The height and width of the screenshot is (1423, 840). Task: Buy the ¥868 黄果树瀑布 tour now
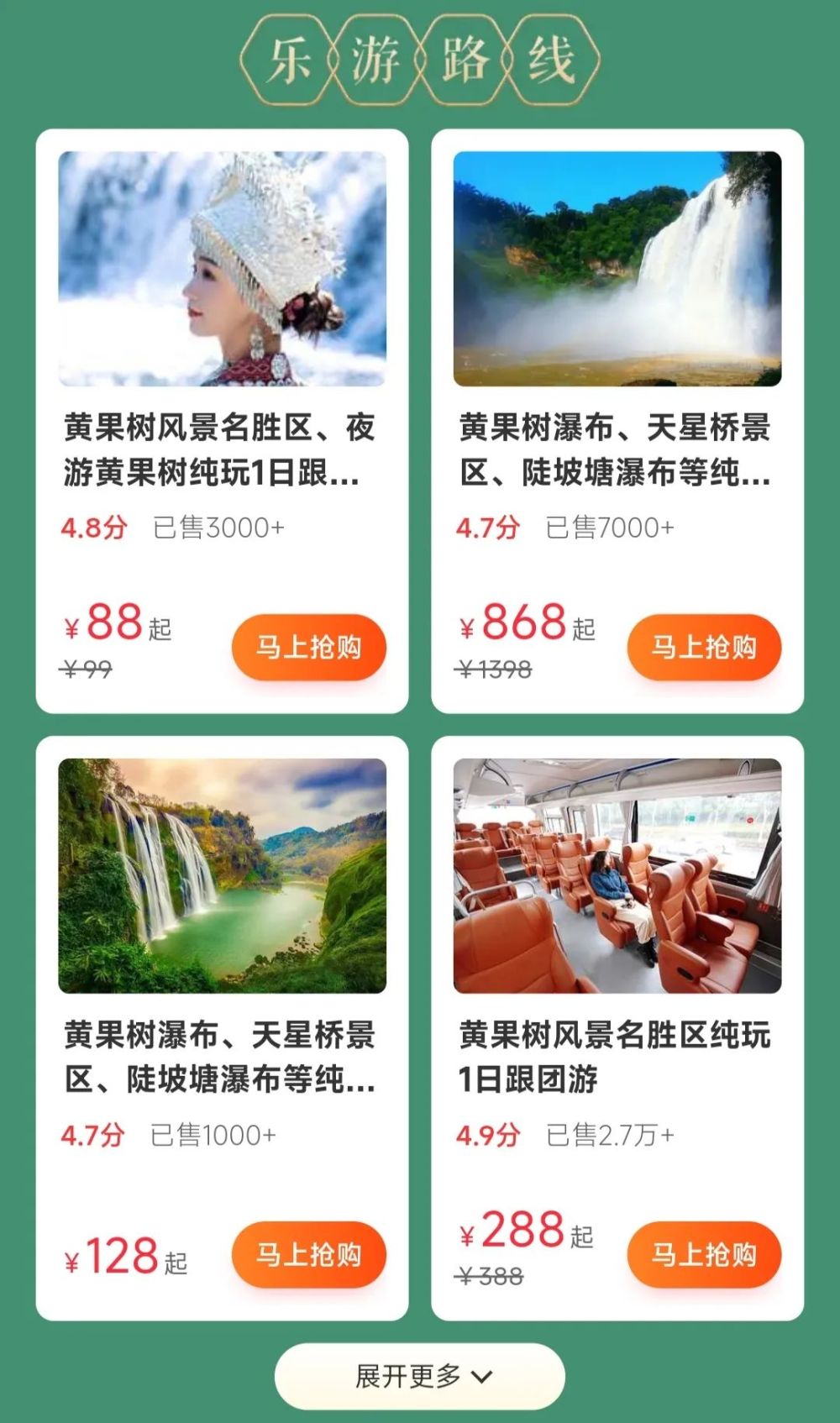pyautogui.click(x=704, y=647)
